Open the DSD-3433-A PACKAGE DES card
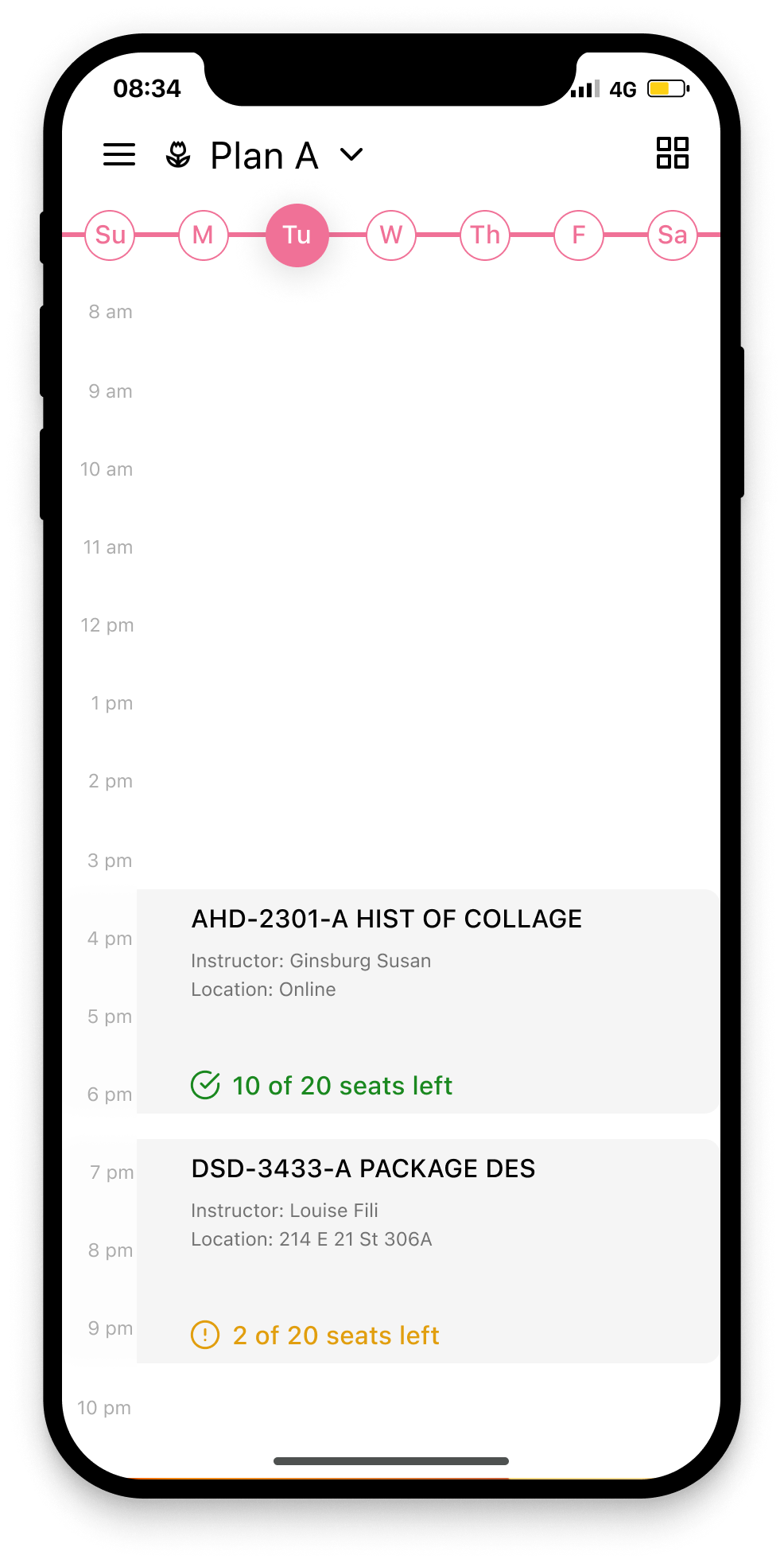 point(428,1250)
